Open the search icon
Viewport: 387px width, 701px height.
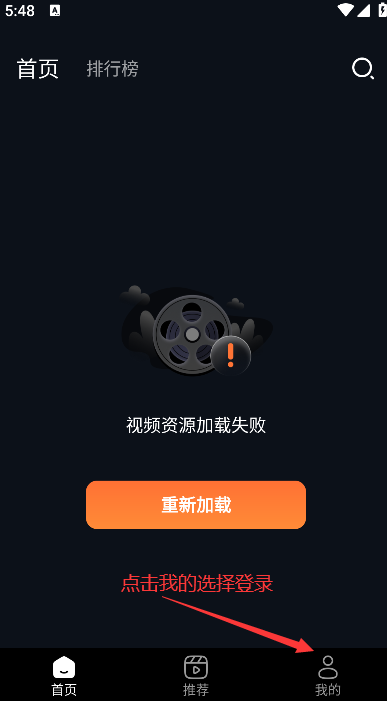[x=362, y=69]
